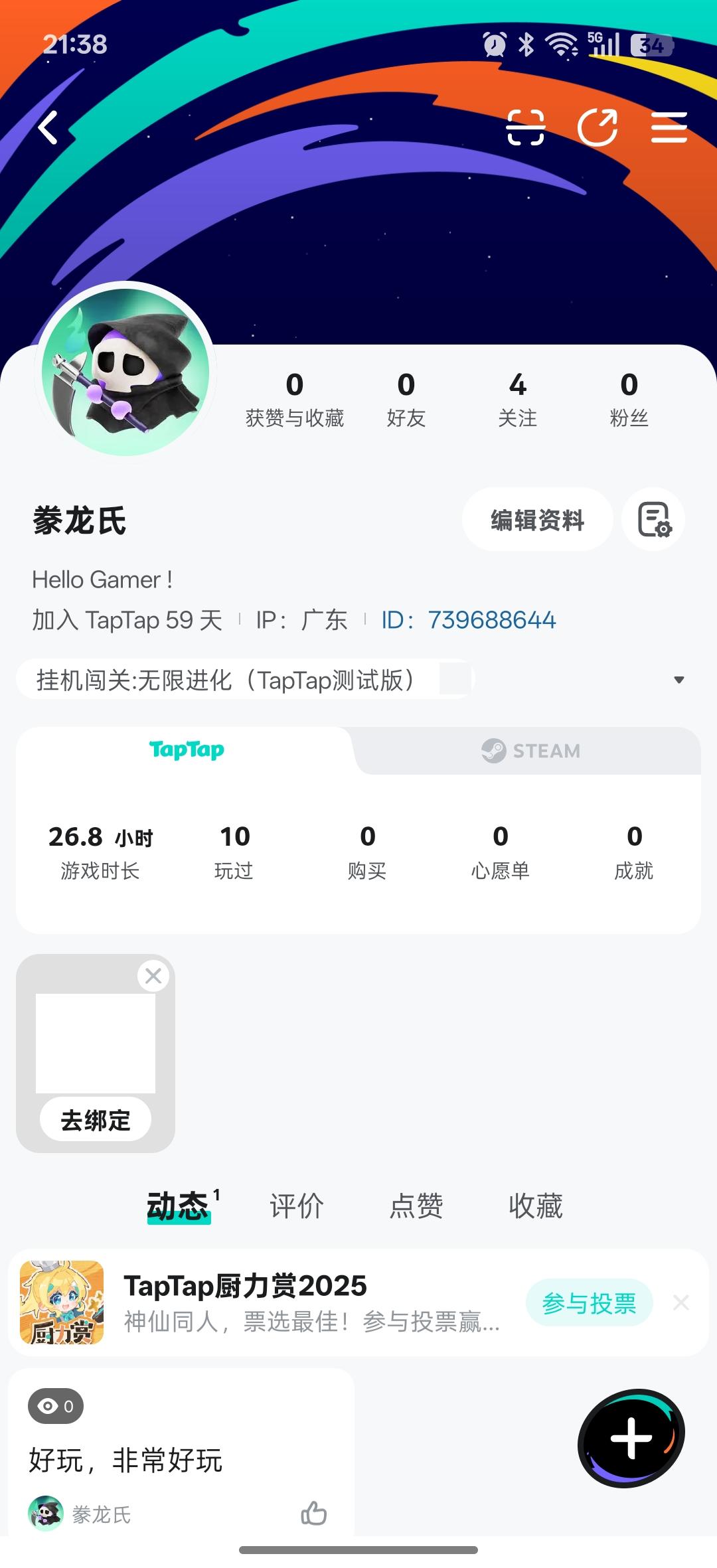This screenshot has width=717, height=1568.
Task: Open the hamburger menu at top right
Action: 669,127
